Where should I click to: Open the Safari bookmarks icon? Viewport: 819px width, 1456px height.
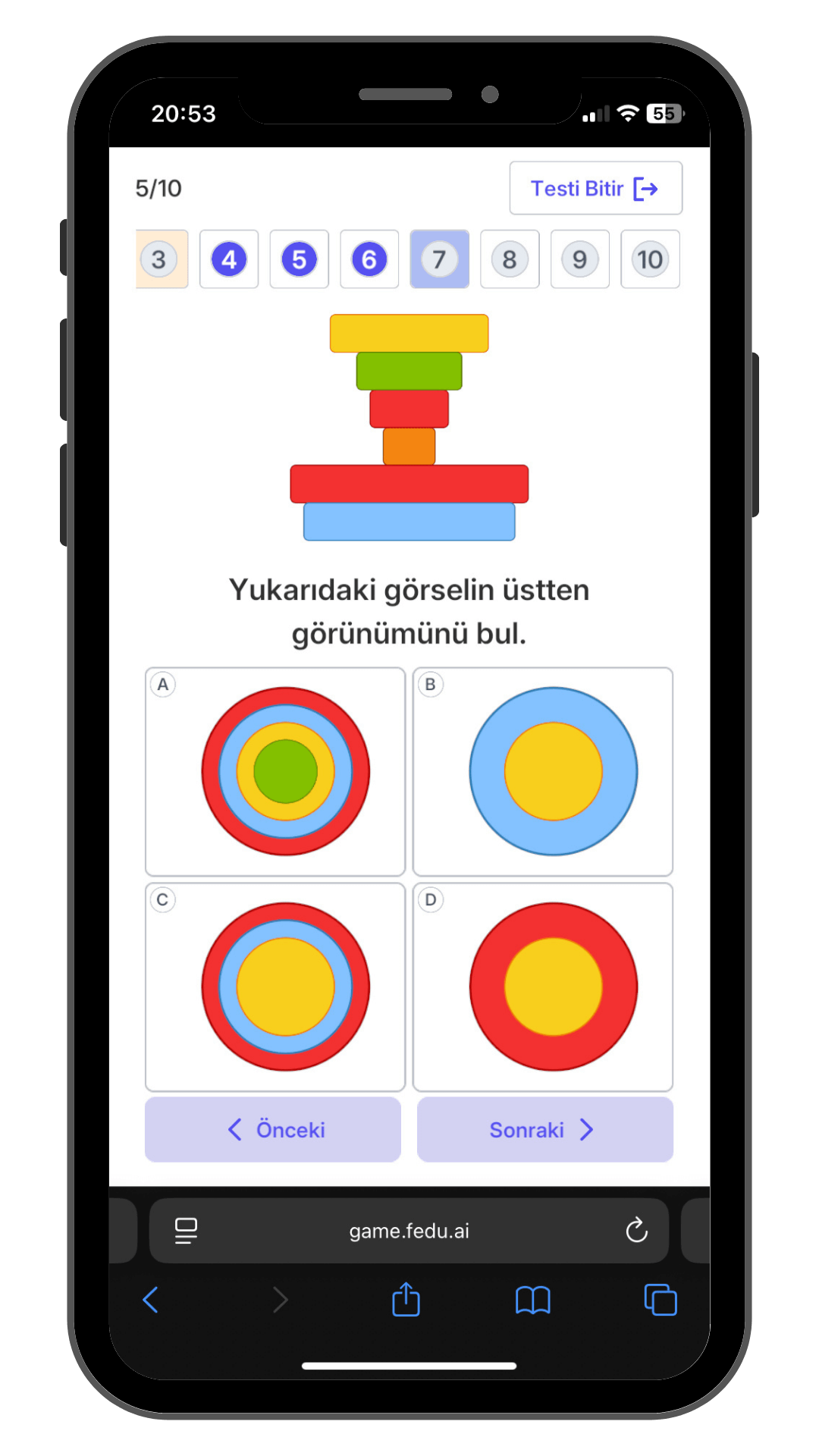point(533,1300)
